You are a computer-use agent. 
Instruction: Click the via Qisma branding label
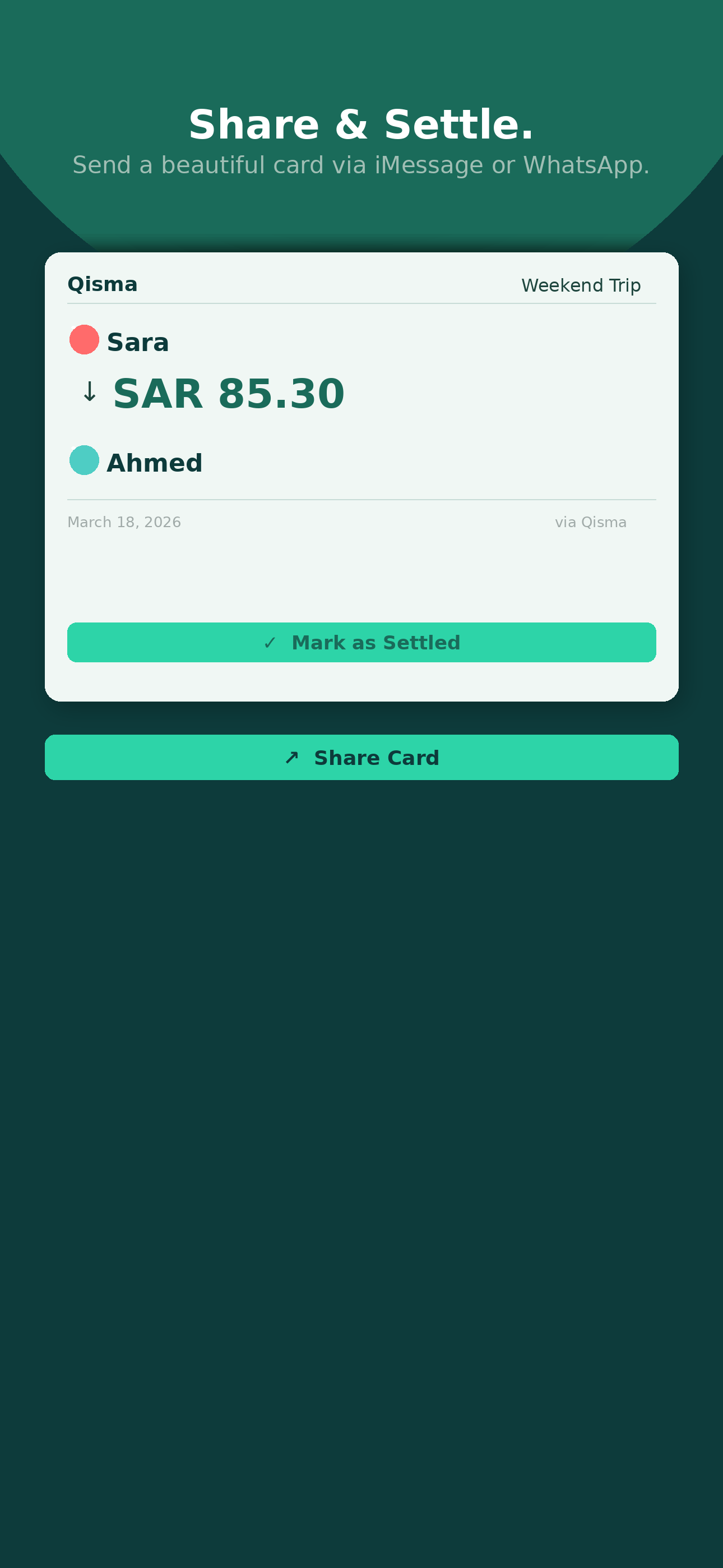coord(591,522)
